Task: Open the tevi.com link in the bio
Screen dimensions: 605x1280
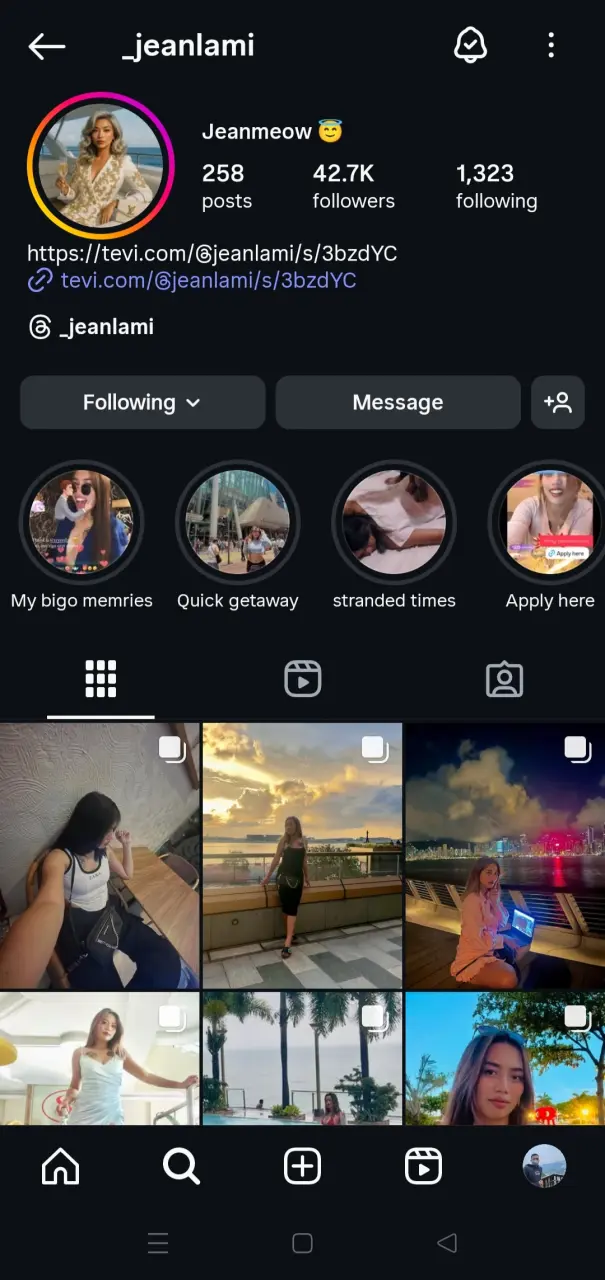Action: pos(208,281)
